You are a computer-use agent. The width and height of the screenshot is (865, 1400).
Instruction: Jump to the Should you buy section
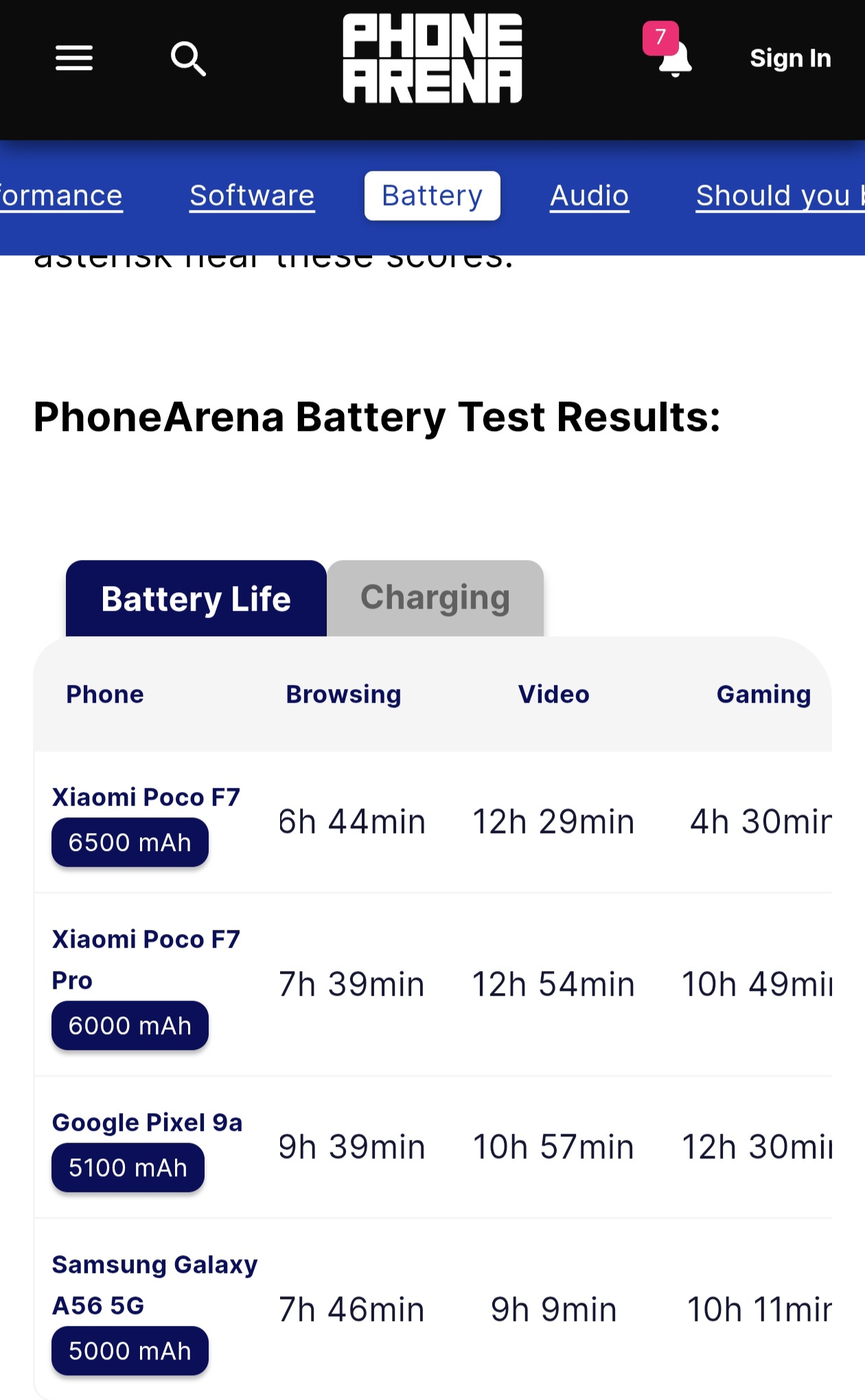pyautogui.click(x=781, y=196)
